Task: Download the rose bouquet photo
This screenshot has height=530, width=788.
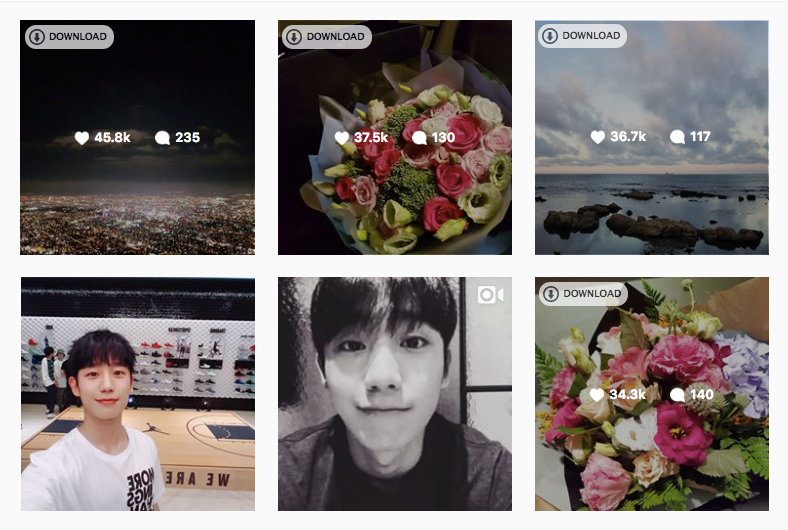Action: tap(326, 37)
